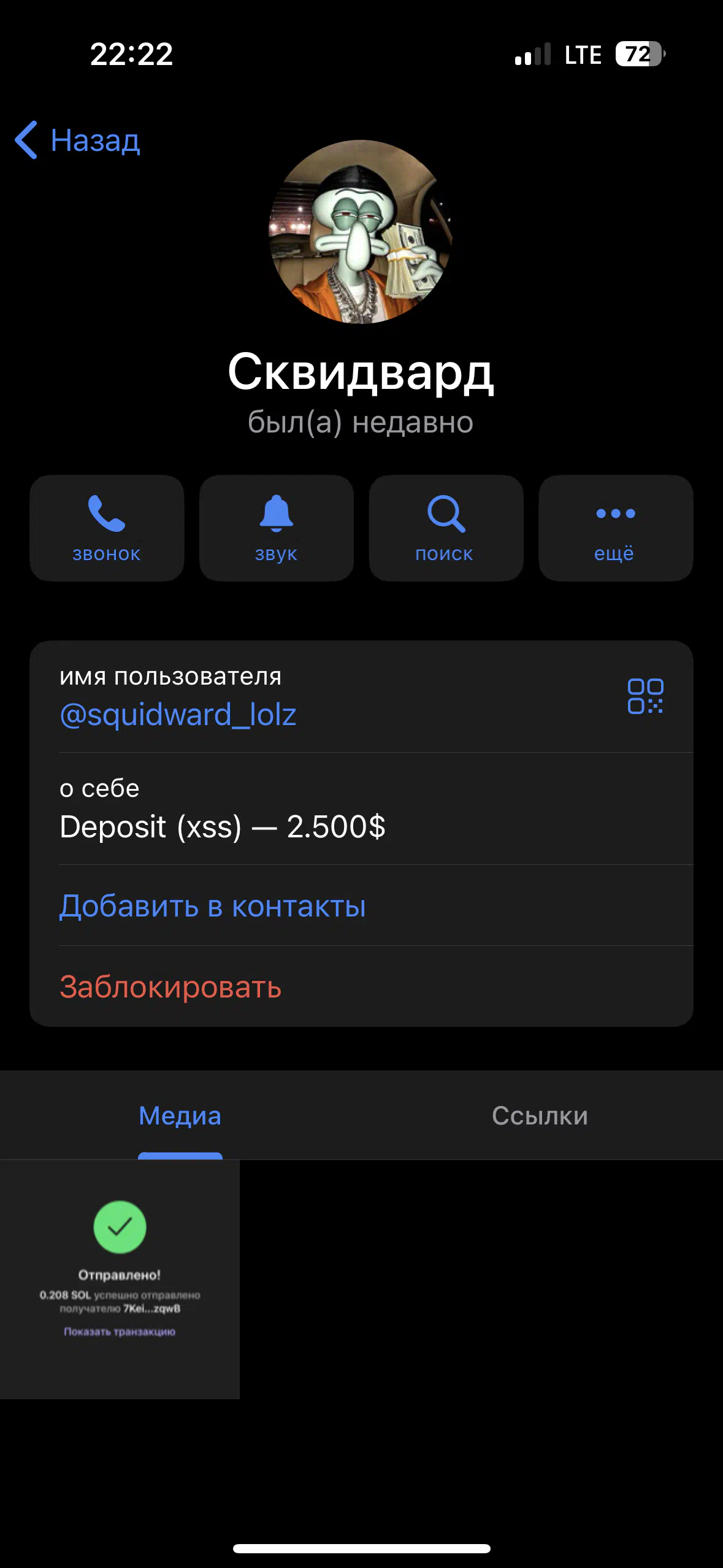The width and height of the screenshot is (723, 1568).
Task: Open the ещё more options menu
Action: click(616, 528)
